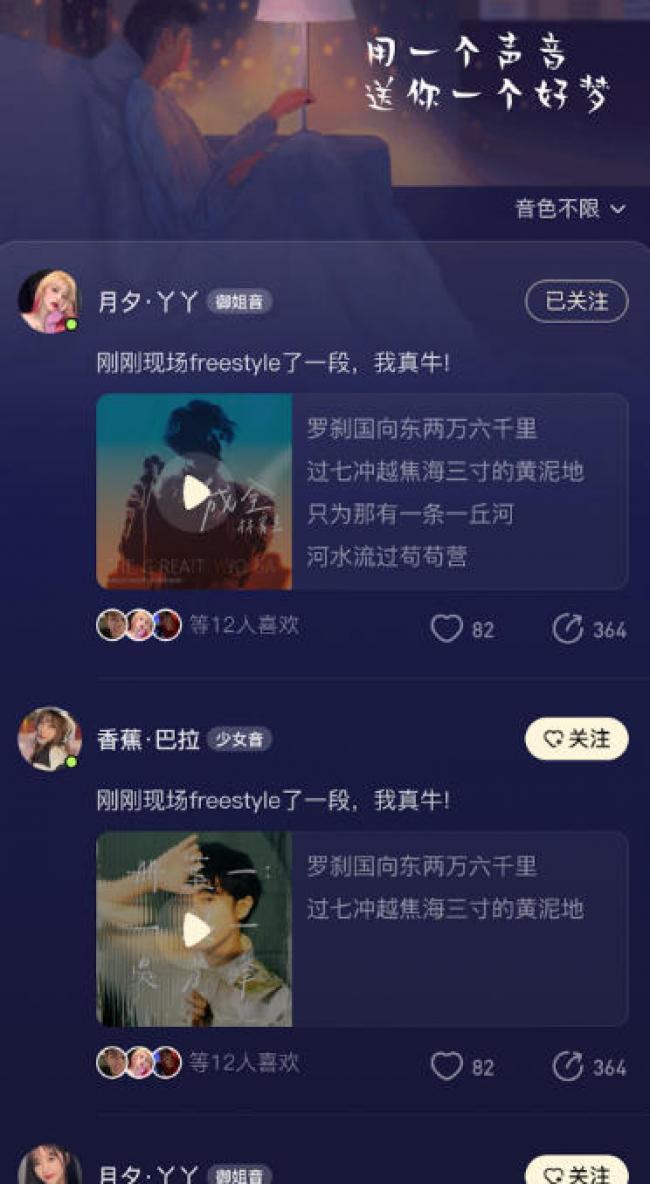650x1184 pixels.
Task: Open the 音色不限 voice filter dropdown
Action: coord(570,208)
